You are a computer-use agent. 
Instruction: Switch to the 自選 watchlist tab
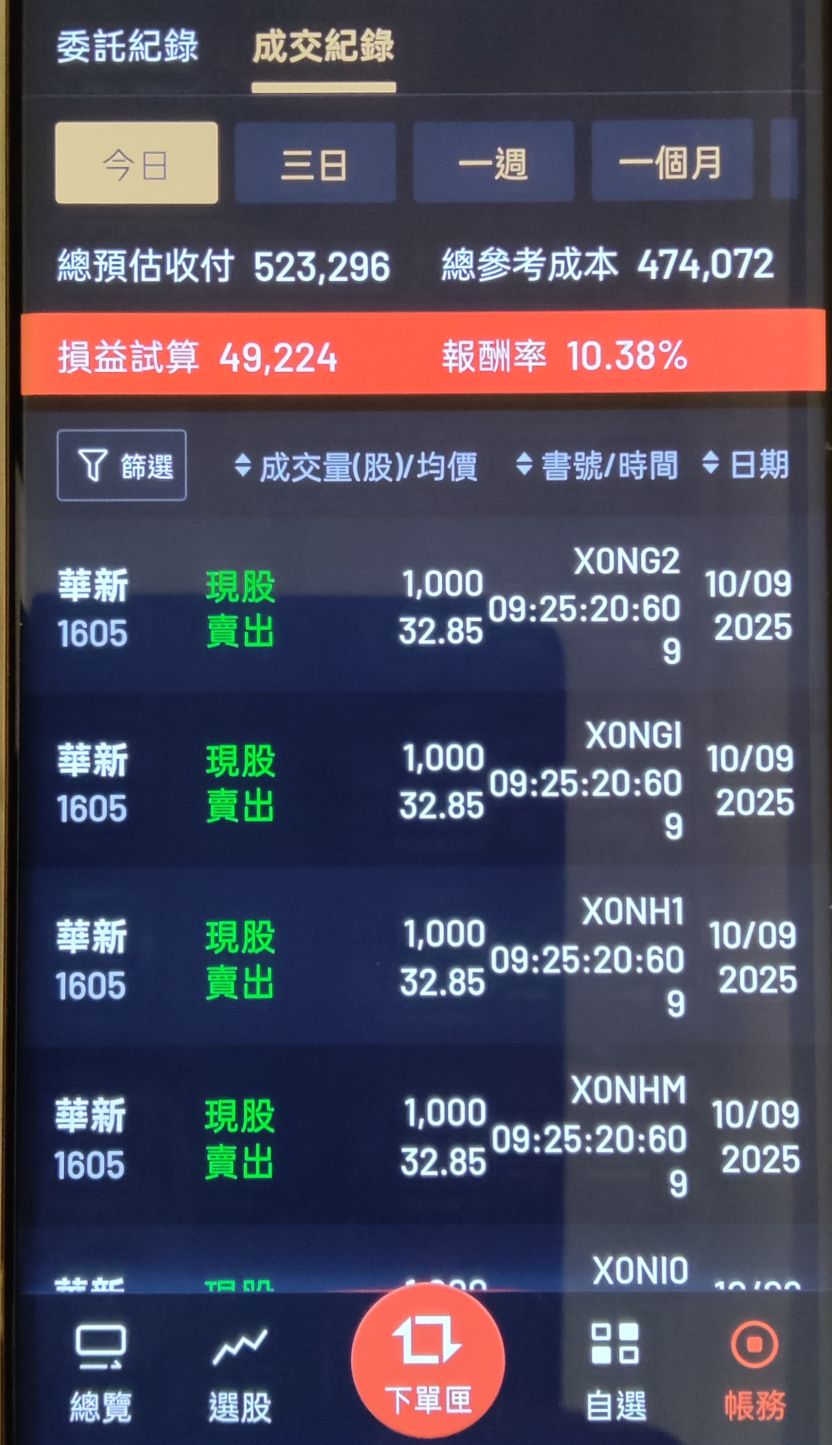tap(616, 1372)
